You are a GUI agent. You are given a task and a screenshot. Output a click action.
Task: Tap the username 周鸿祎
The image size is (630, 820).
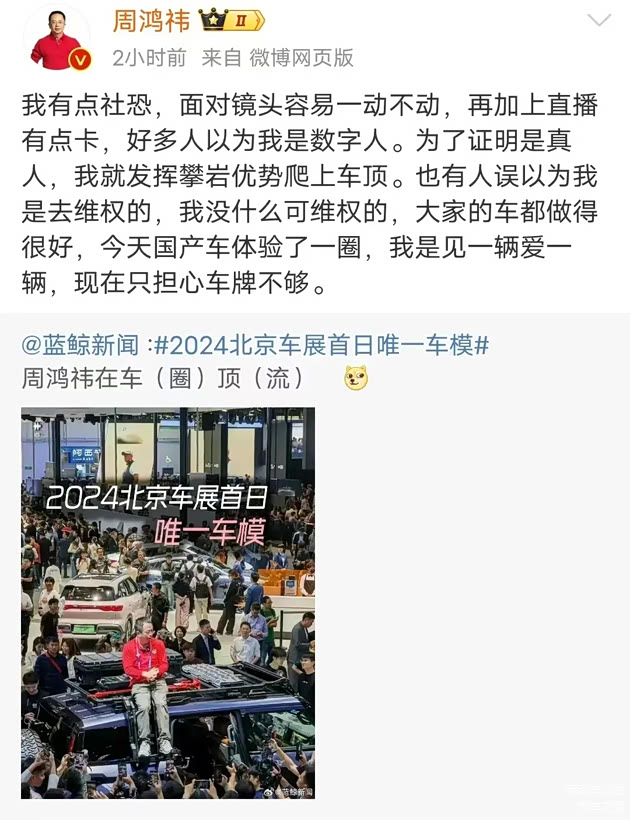[x=150, y=20]
